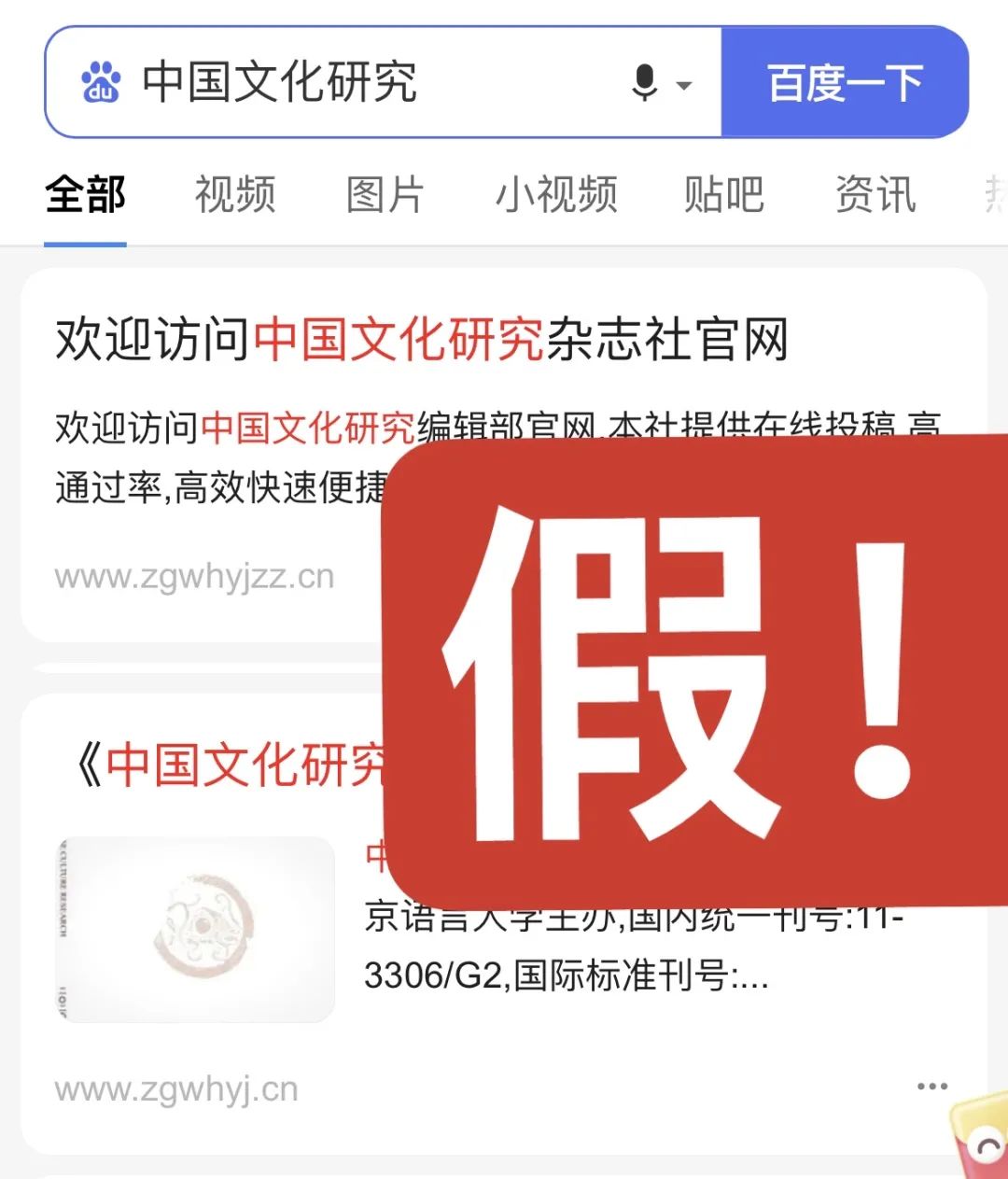
Task: Tap the 百度一下 search button
Action: pyautogui.click(x=845, y=82)
